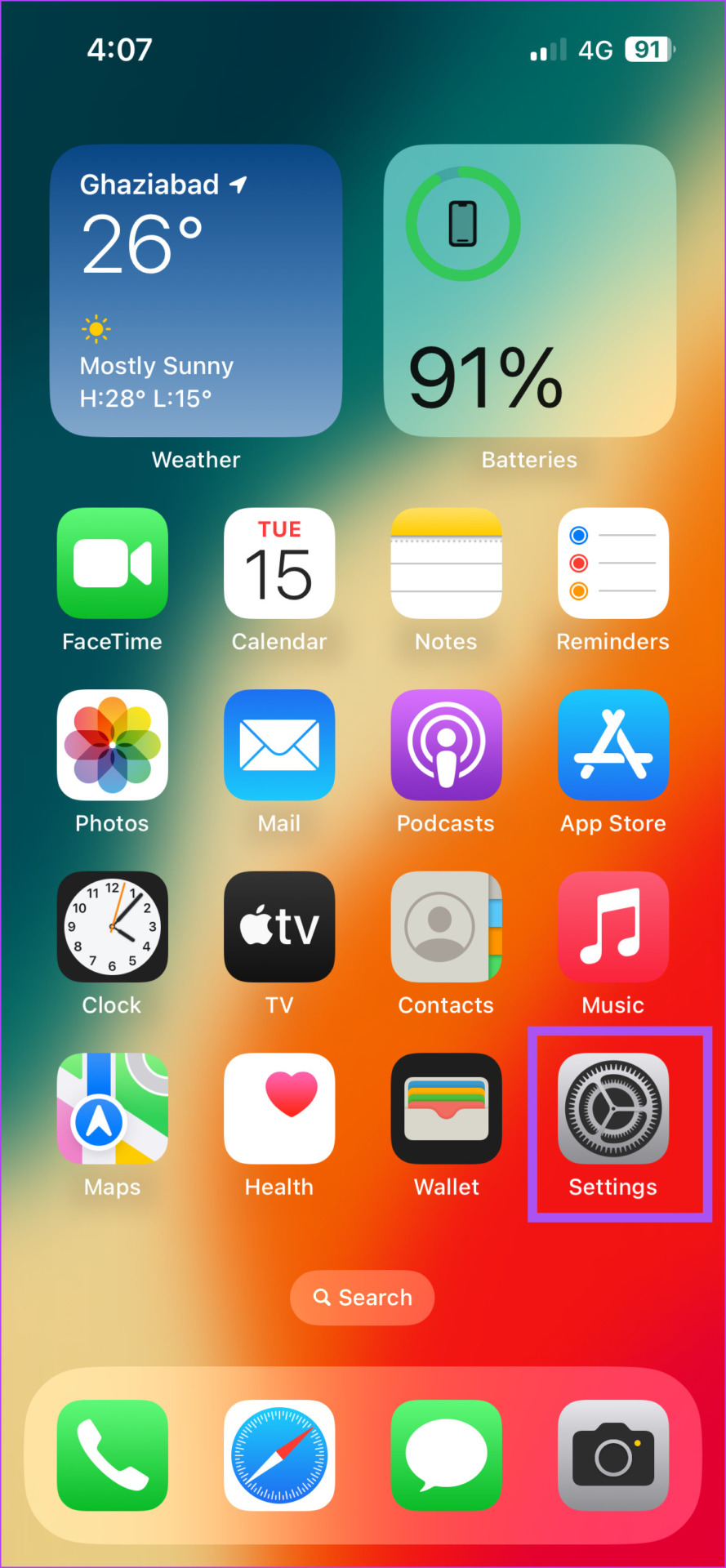Viewport: 726px width, 1568px height.
Task: Launch the Reminders app
Action: [x=612, y=563]
